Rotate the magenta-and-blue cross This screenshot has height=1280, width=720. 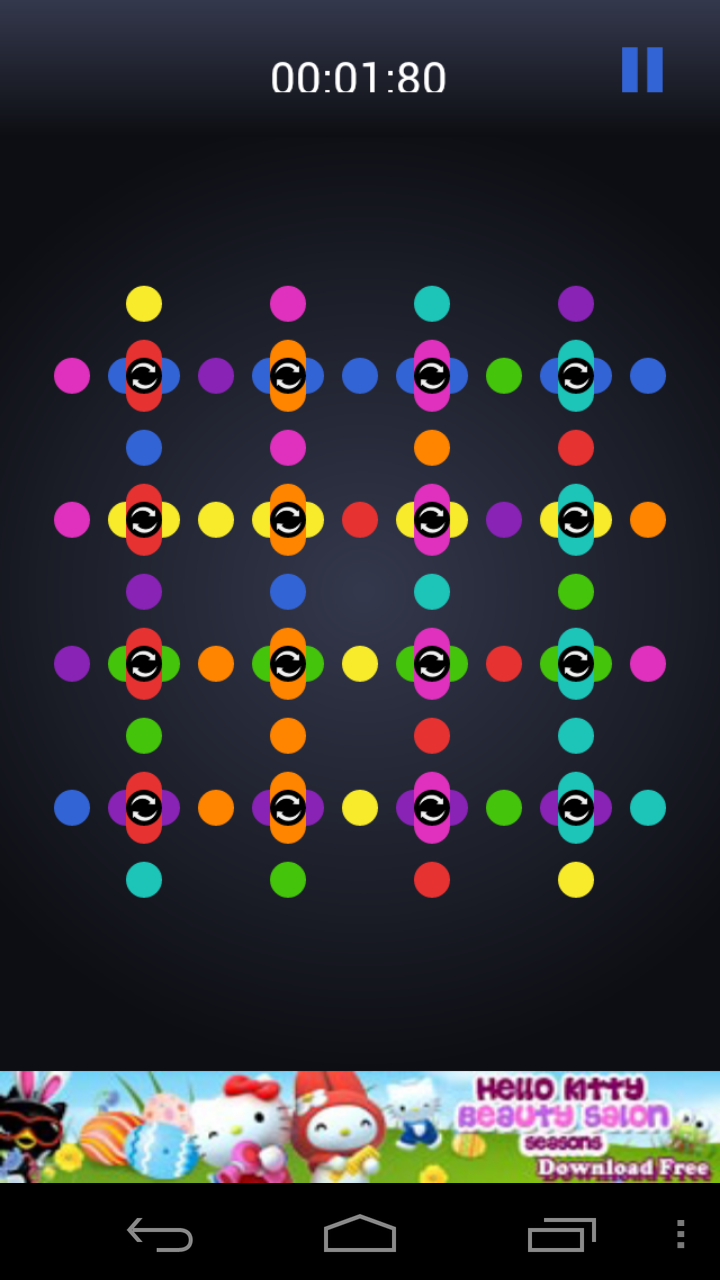432,376
